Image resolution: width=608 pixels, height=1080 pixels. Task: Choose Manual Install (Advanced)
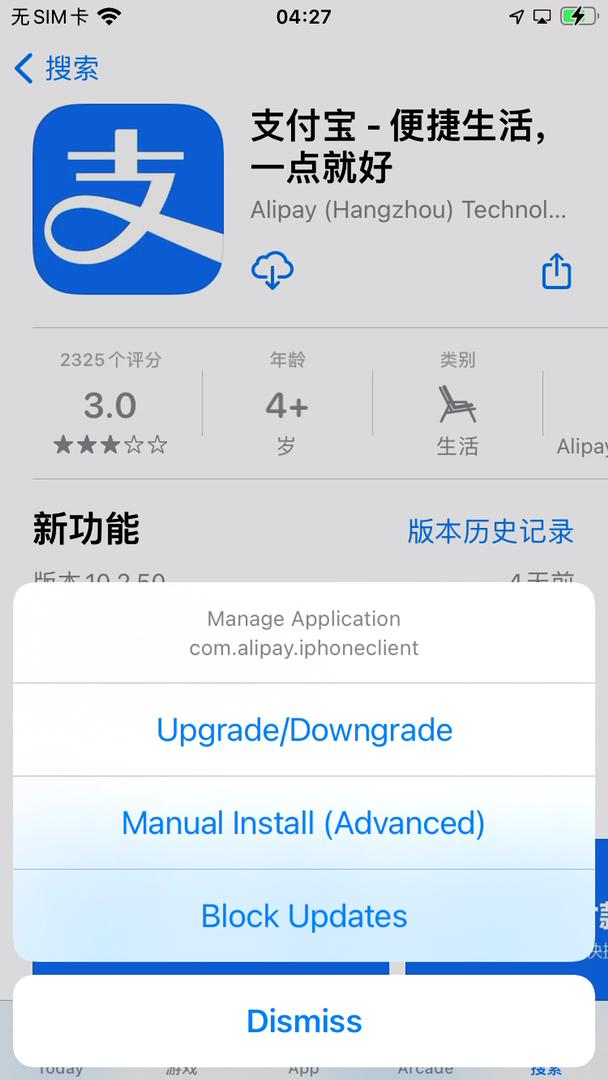tap(304, 823)
